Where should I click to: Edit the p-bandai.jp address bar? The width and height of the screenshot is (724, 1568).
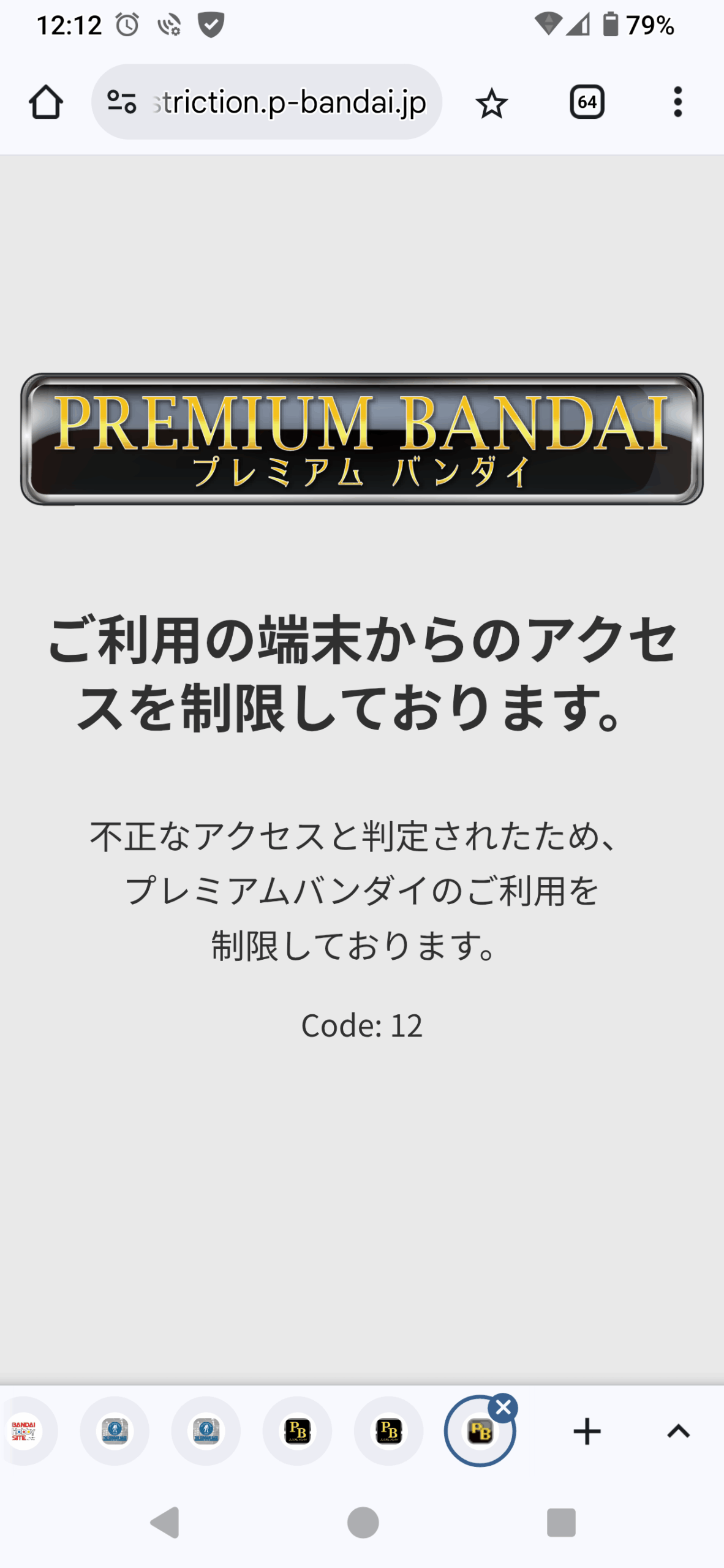(x=288, y=102)
